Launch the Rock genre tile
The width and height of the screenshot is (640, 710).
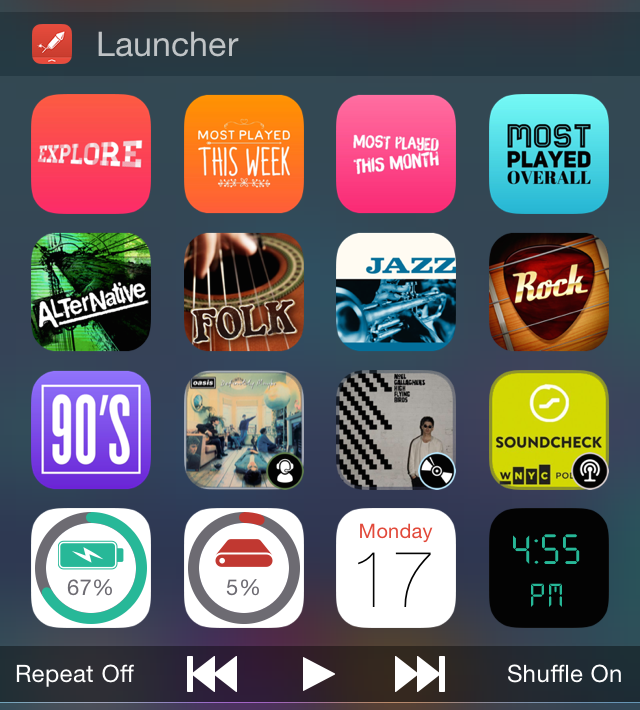(548, 292)
